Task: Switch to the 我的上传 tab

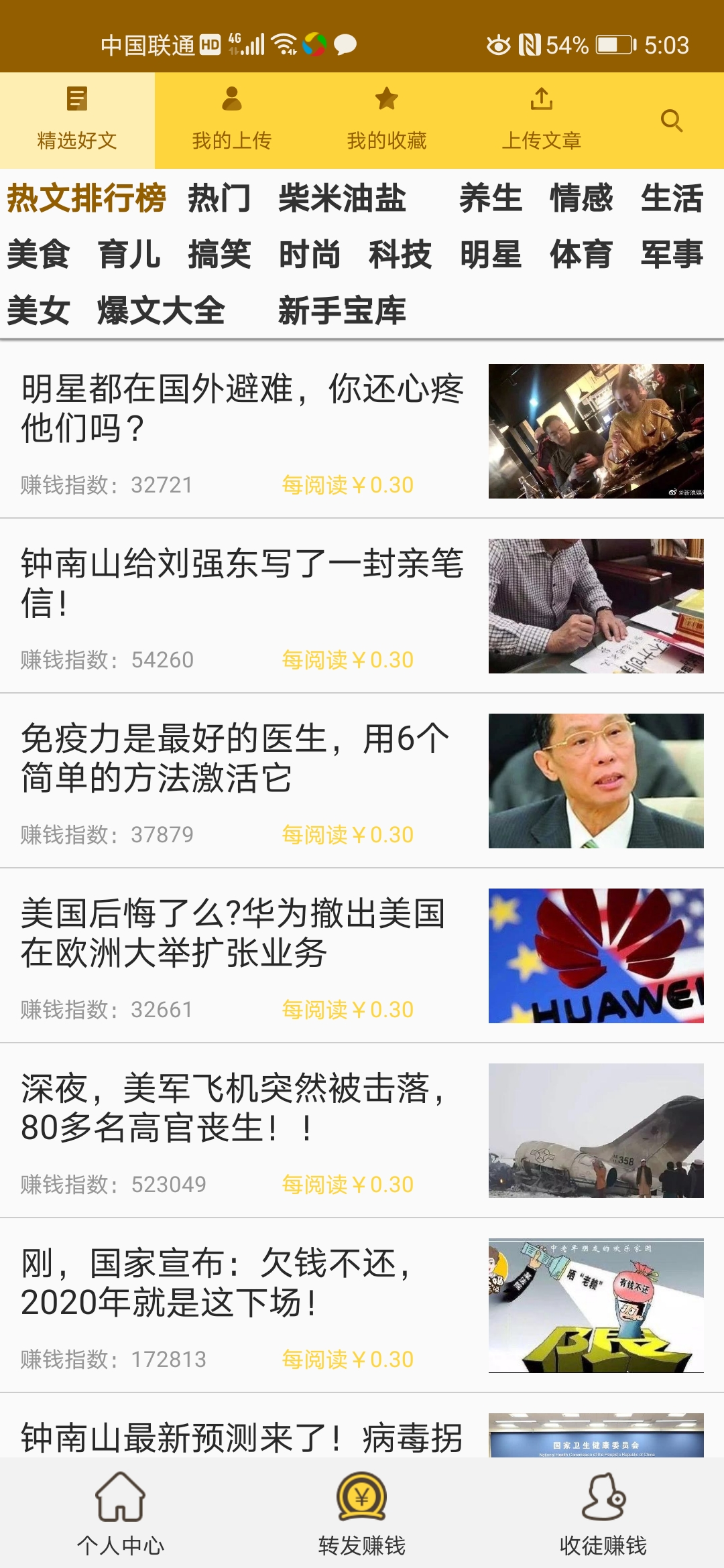Action: tap(231, 121)
